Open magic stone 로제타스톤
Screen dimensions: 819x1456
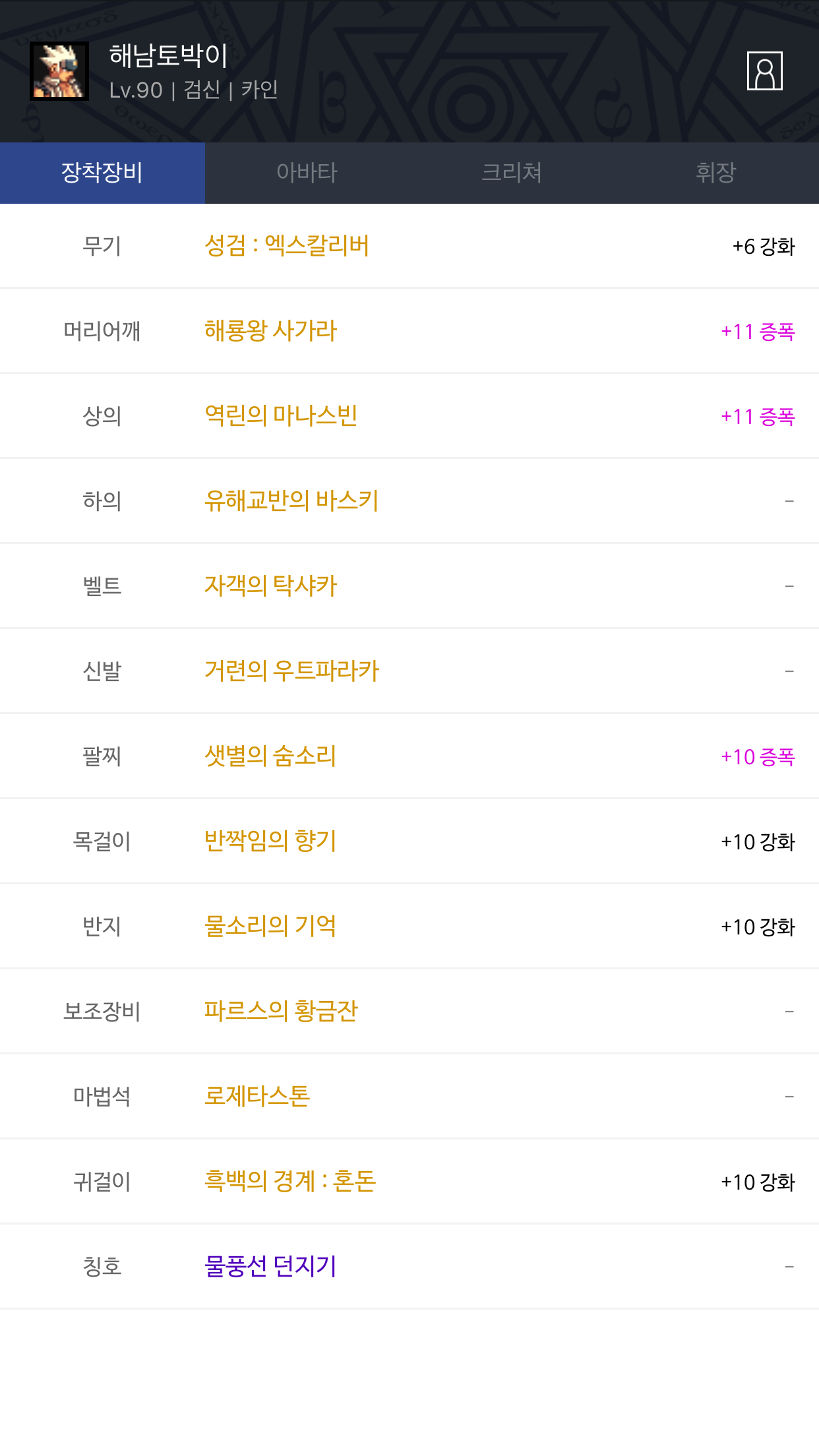pos(257,1097)
